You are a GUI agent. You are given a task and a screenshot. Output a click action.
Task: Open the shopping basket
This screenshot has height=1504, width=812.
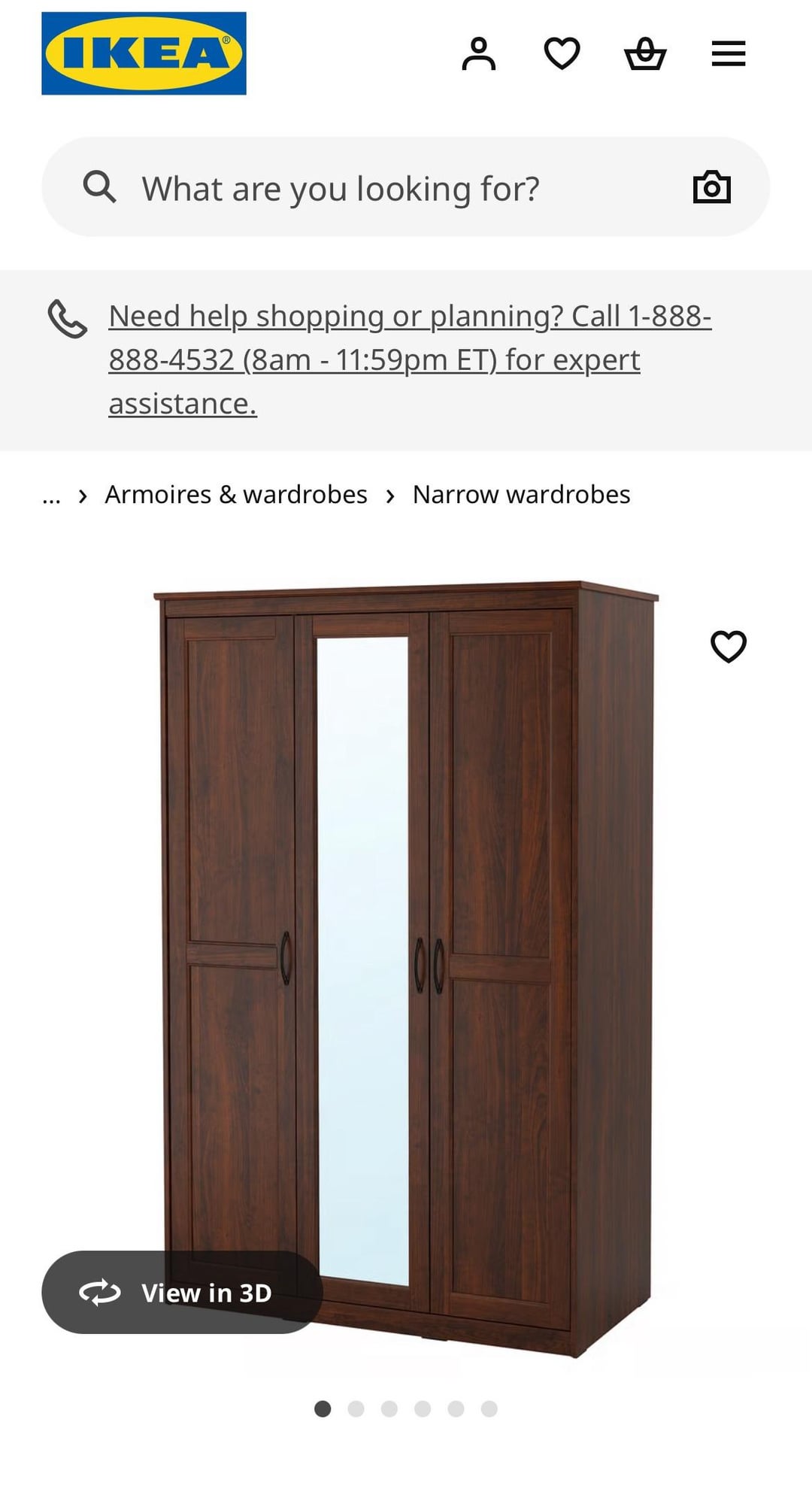point(645,54)
